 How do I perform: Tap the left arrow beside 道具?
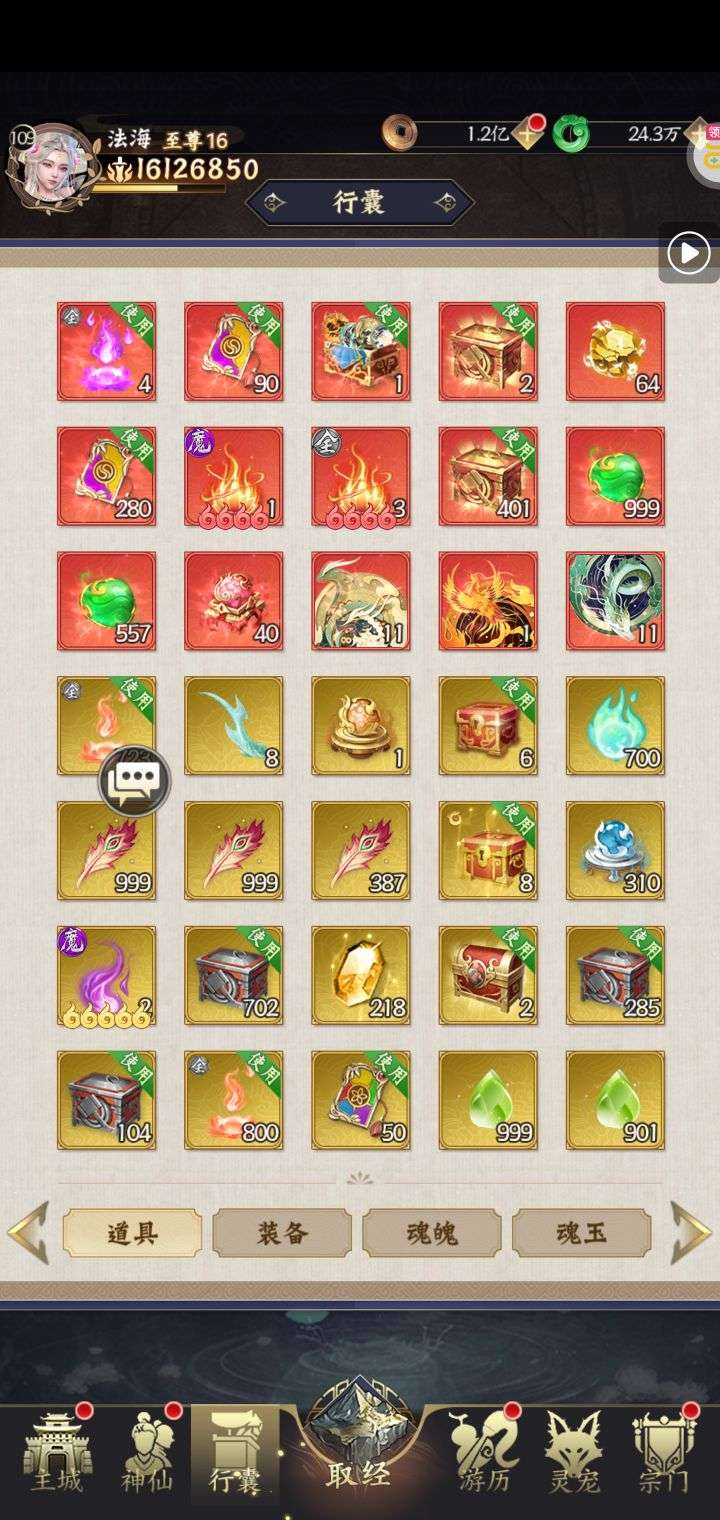click(28, 1233)
